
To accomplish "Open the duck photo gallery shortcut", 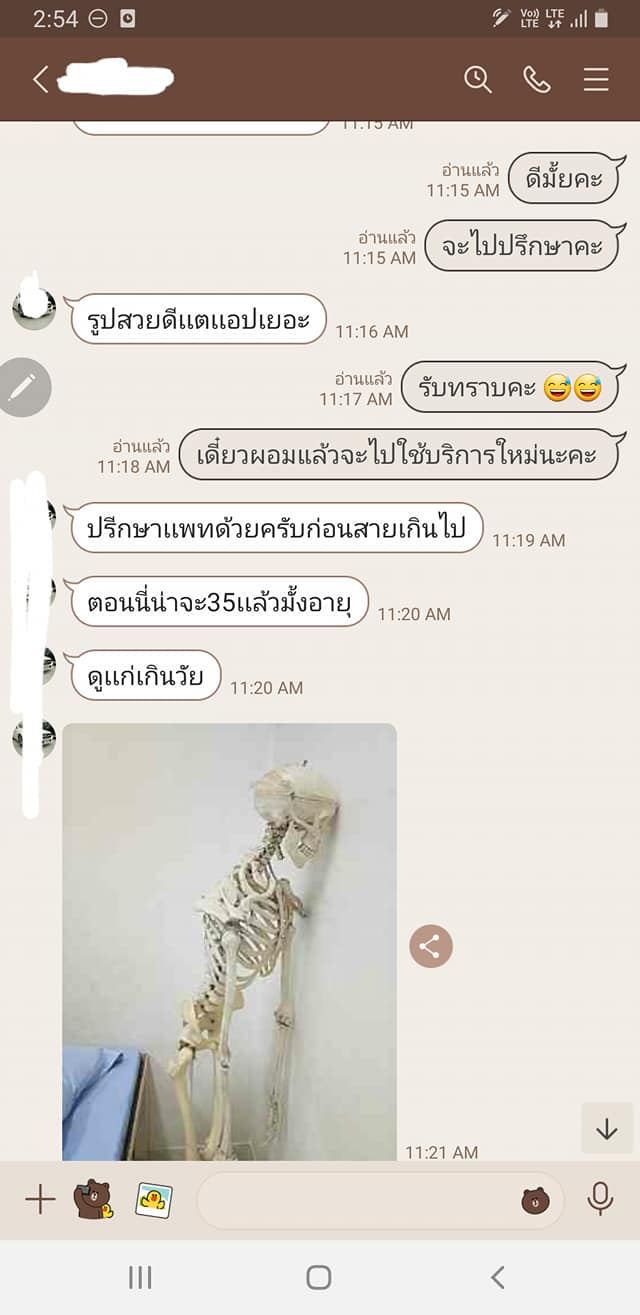I will point(153,1198).
